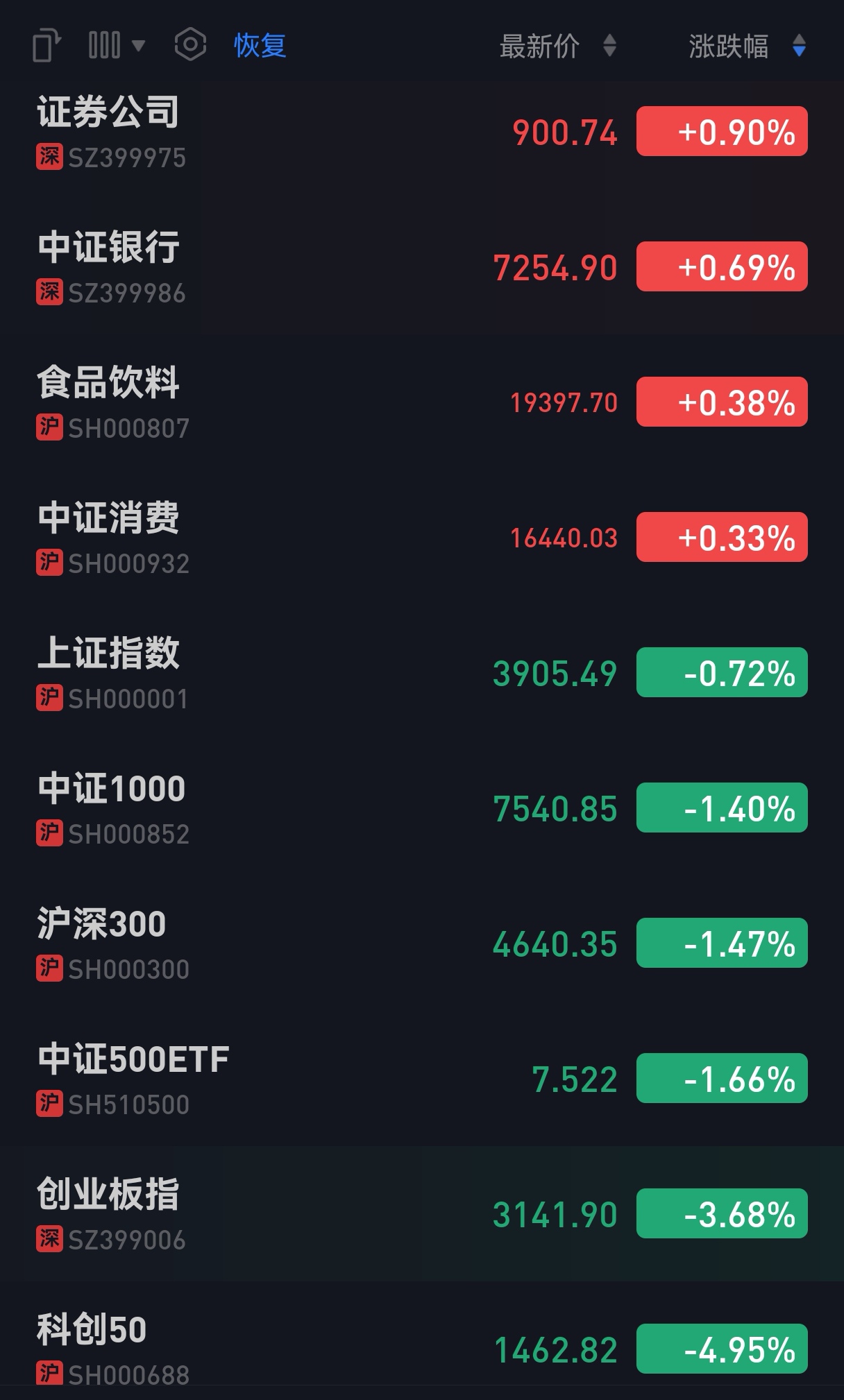Select the 中证消费 SH000932 row

278,538
